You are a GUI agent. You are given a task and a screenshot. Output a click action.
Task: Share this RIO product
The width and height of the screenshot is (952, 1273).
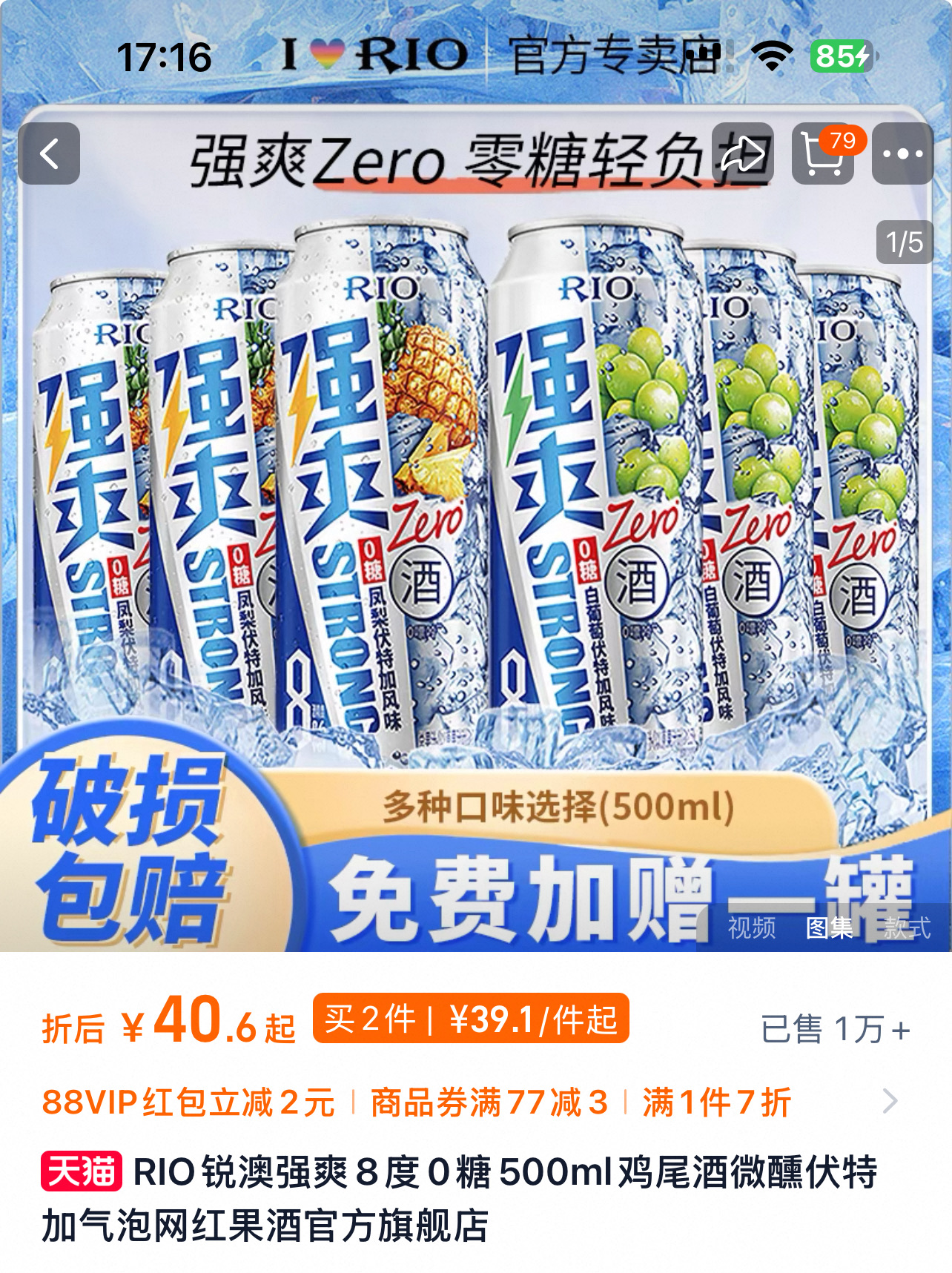point(743,154)
